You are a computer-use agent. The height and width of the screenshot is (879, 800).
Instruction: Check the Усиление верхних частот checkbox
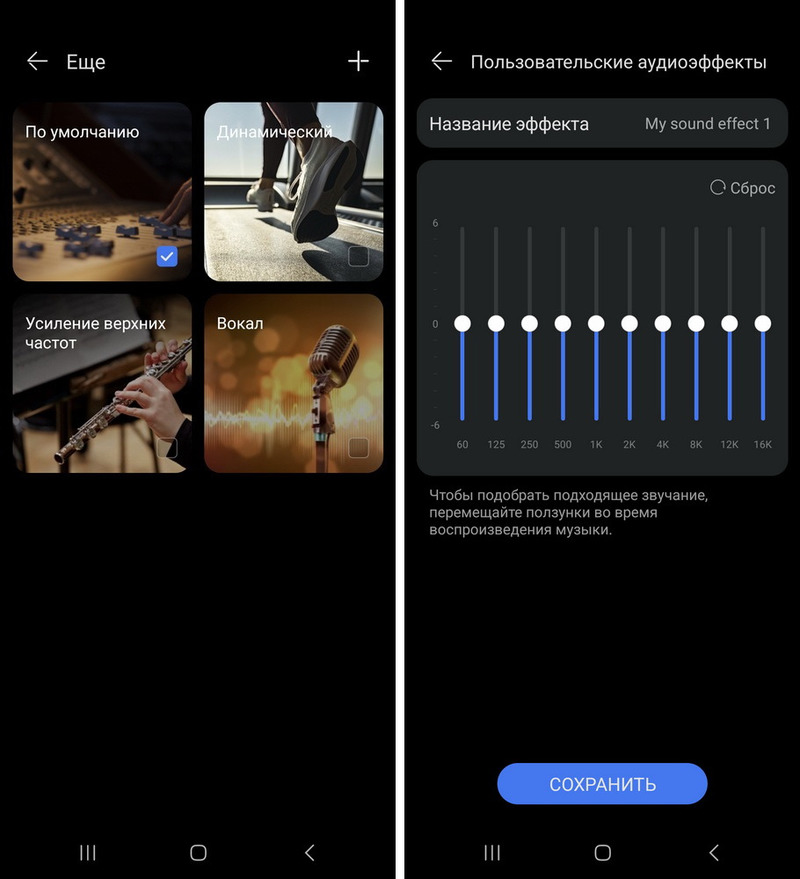(x=167, y=448)
